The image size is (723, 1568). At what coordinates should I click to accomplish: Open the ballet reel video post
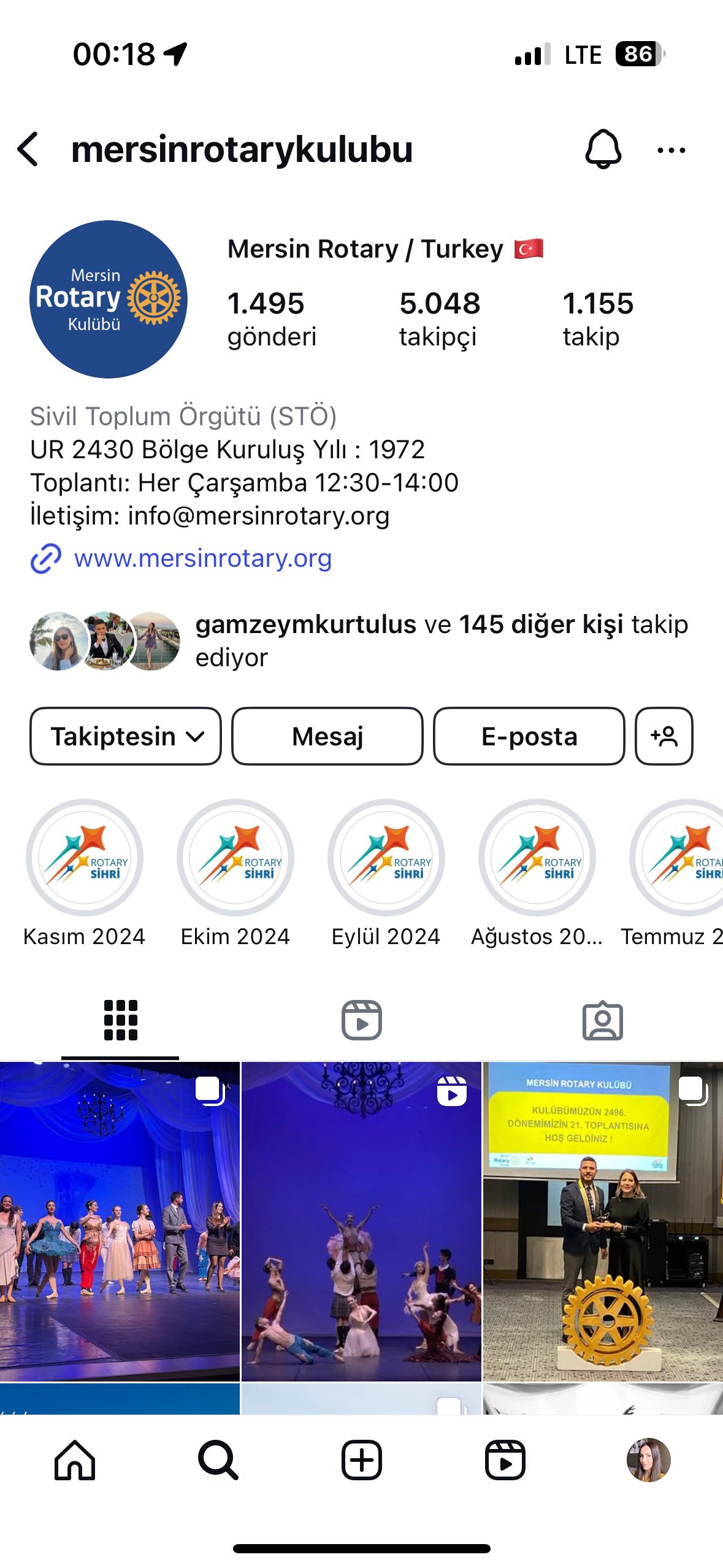pyautogui.click(x=361, y=1221)
